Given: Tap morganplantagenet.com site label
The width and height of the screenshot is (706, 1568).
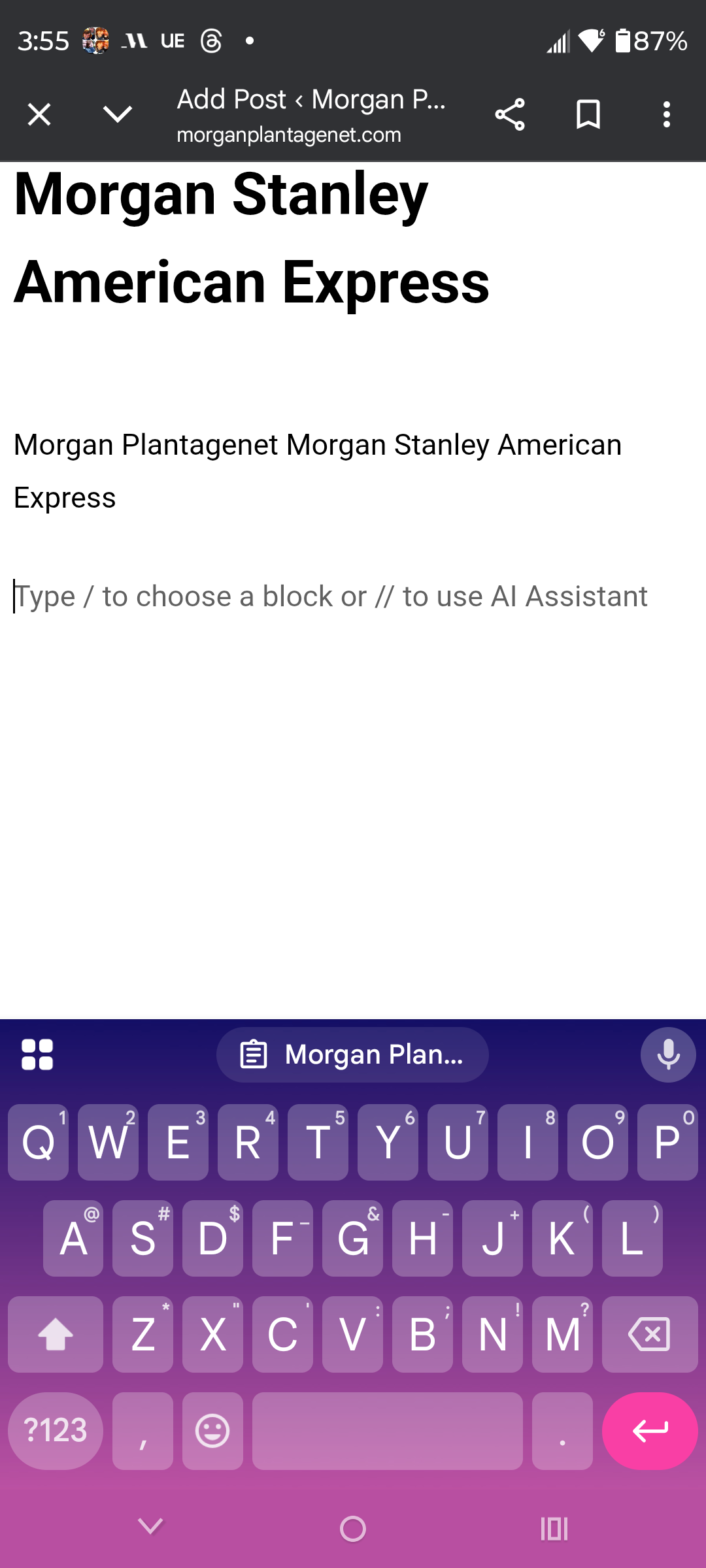Looking at the screenshot, I should (x=288, y=135).
